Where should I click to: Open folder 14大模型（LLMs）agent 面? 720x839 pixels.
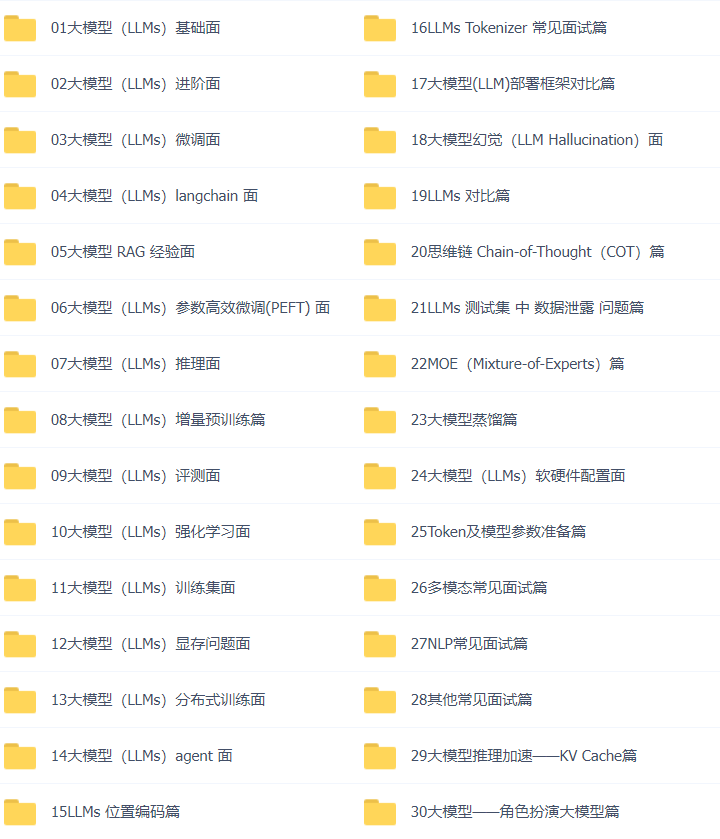tap(141, 756)
